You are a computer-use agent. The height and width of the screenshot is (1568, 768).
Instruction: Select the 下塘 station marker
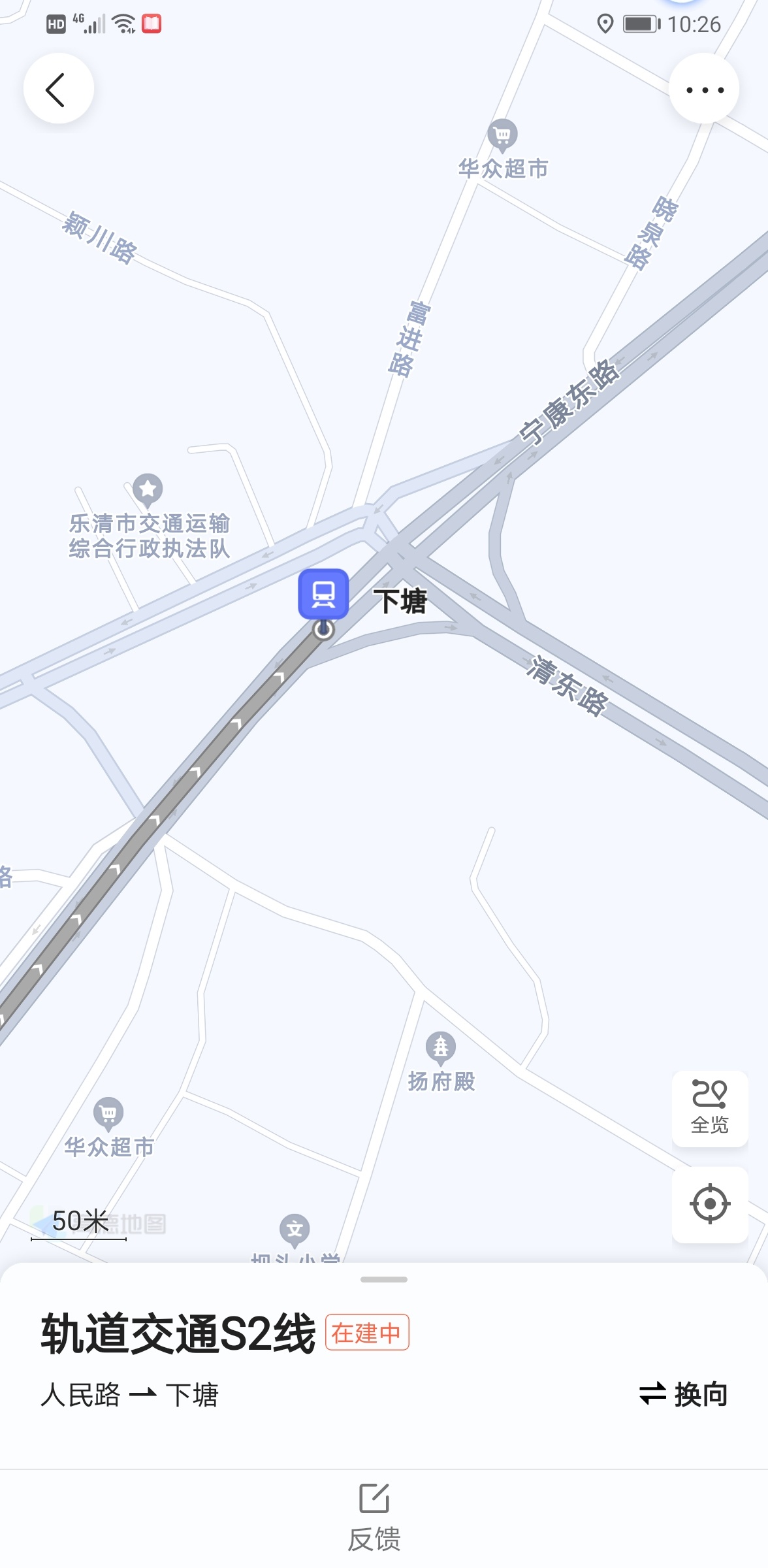coord(323,594)
